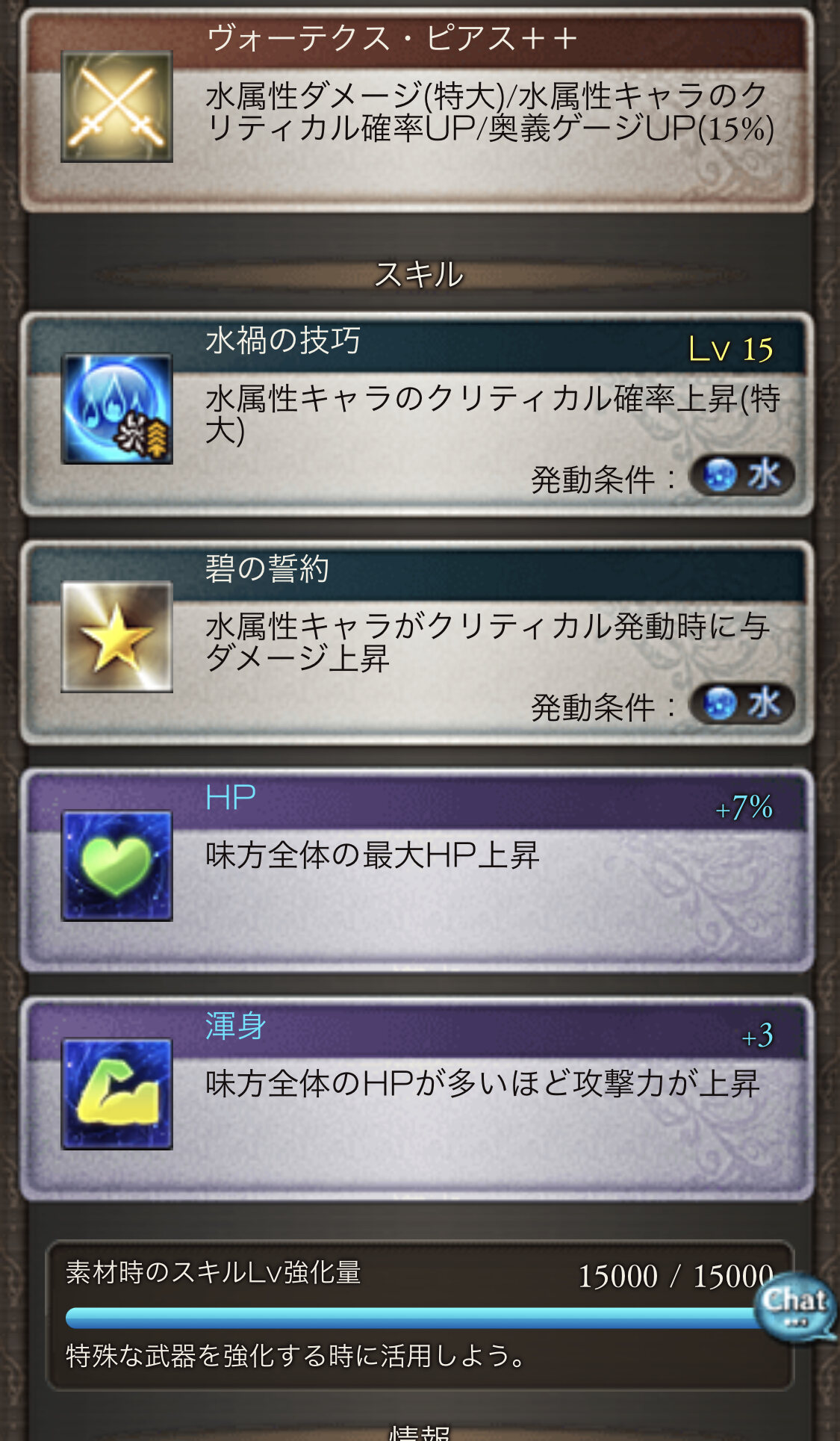
Task: Open the HP bonus skill card
Action: 417,871
